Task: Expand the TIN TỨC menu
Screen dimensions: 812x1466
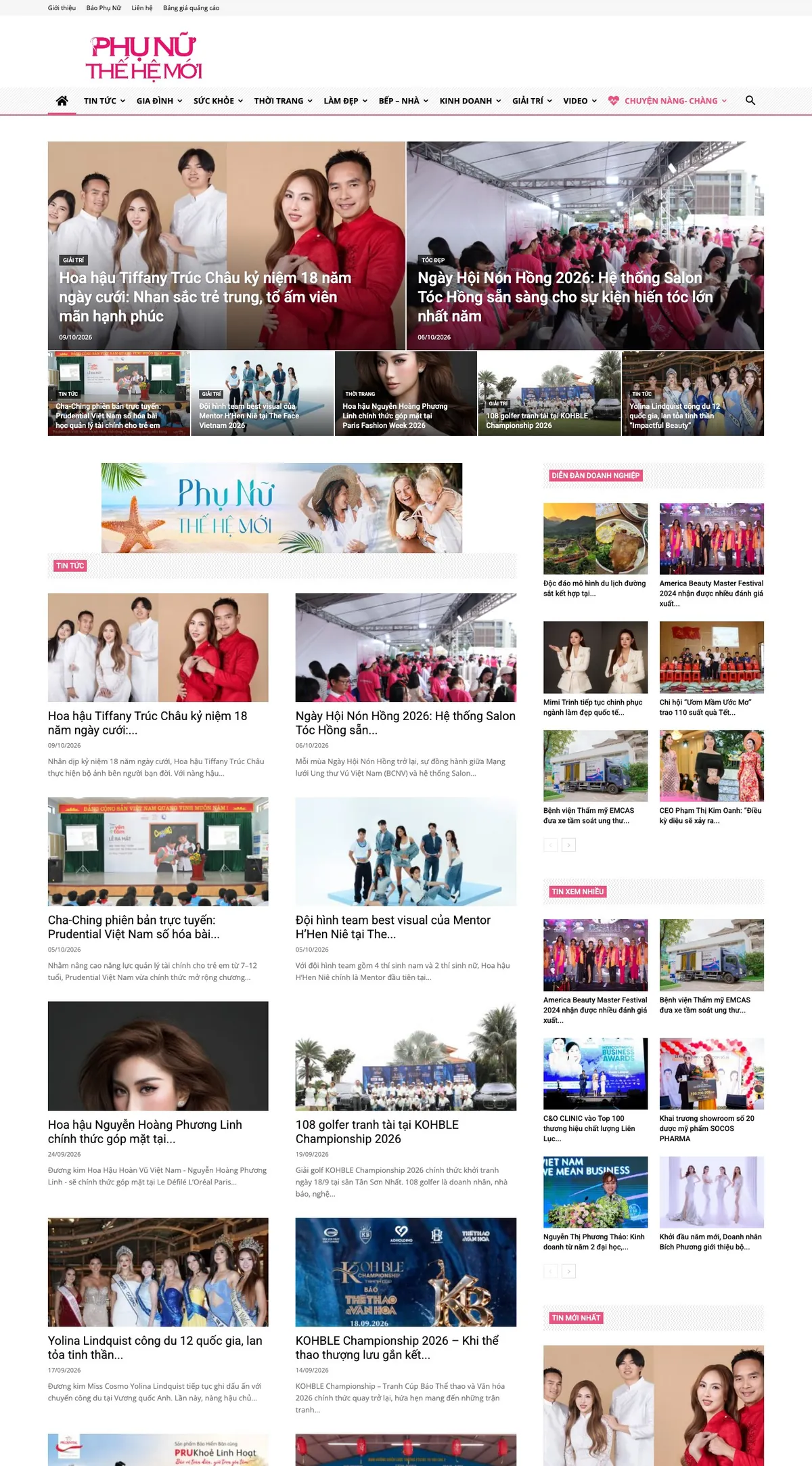Action: (x=104, y=101)
